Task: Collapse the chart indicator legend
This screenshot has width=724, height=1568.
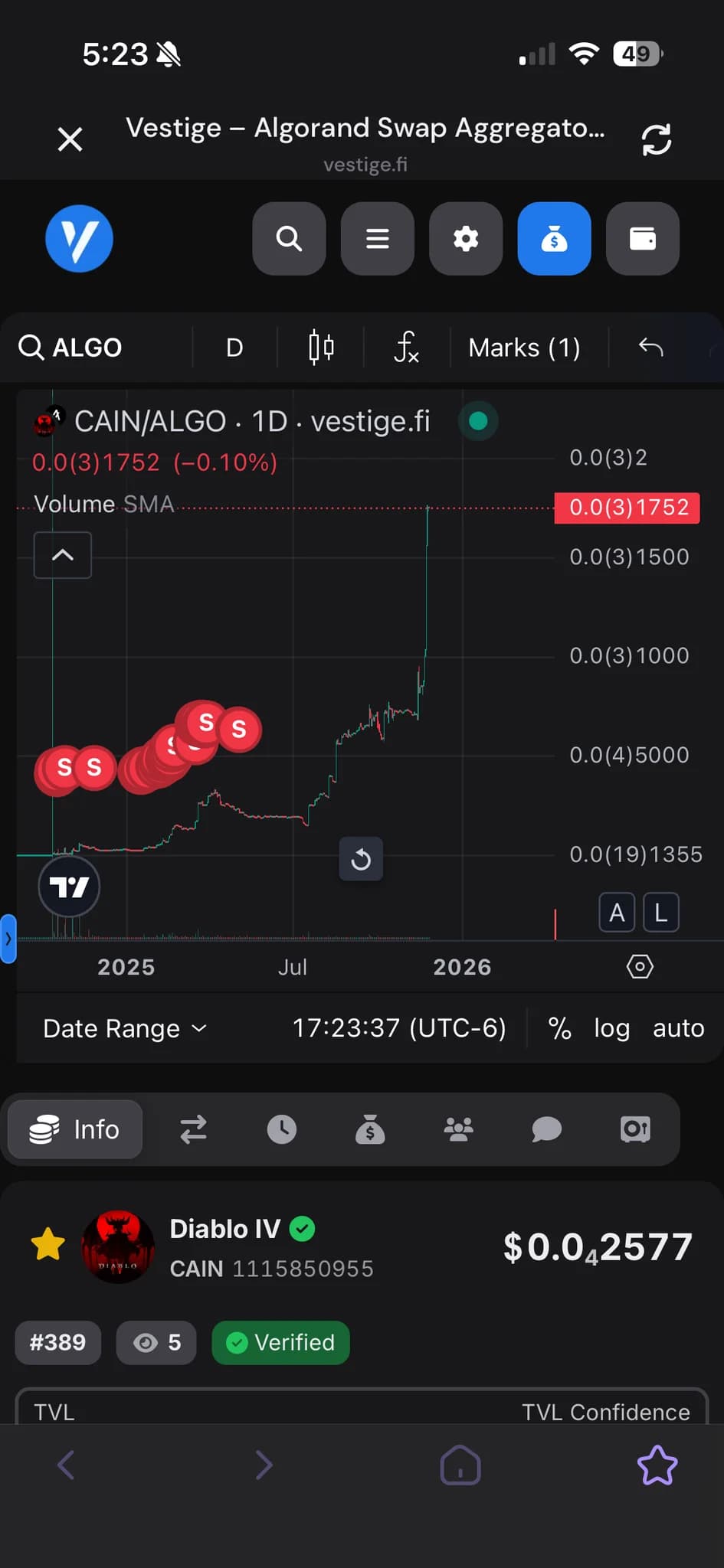Action: [63, 555]
